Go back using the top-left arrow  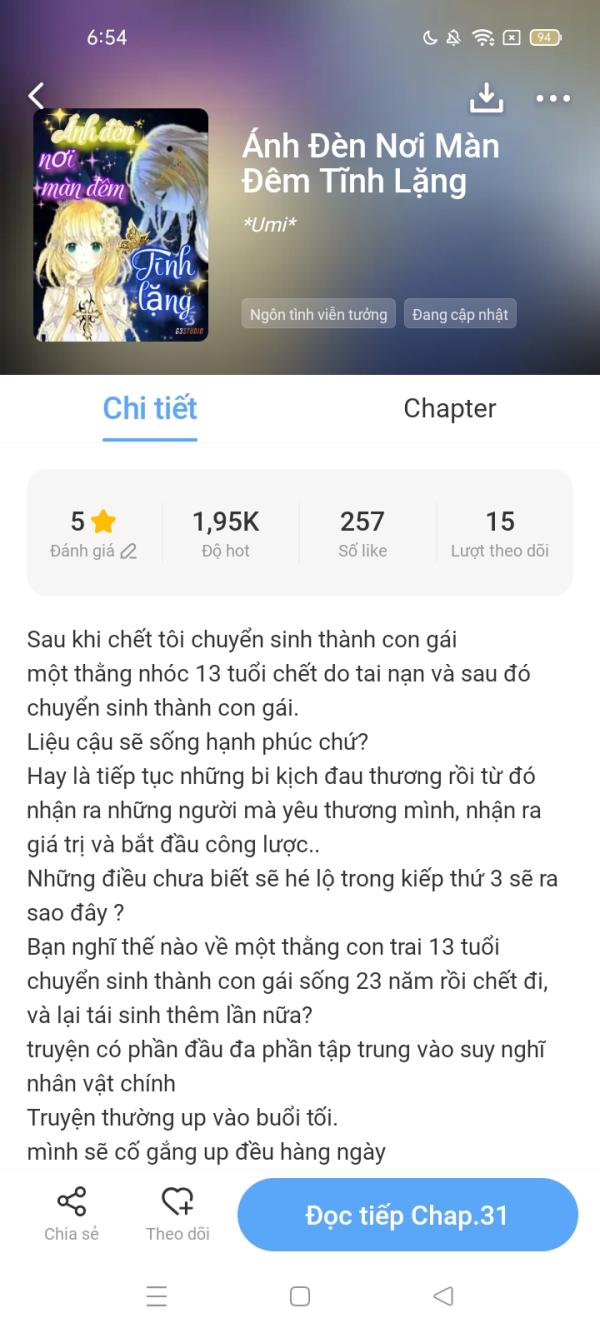click(36, 96)
